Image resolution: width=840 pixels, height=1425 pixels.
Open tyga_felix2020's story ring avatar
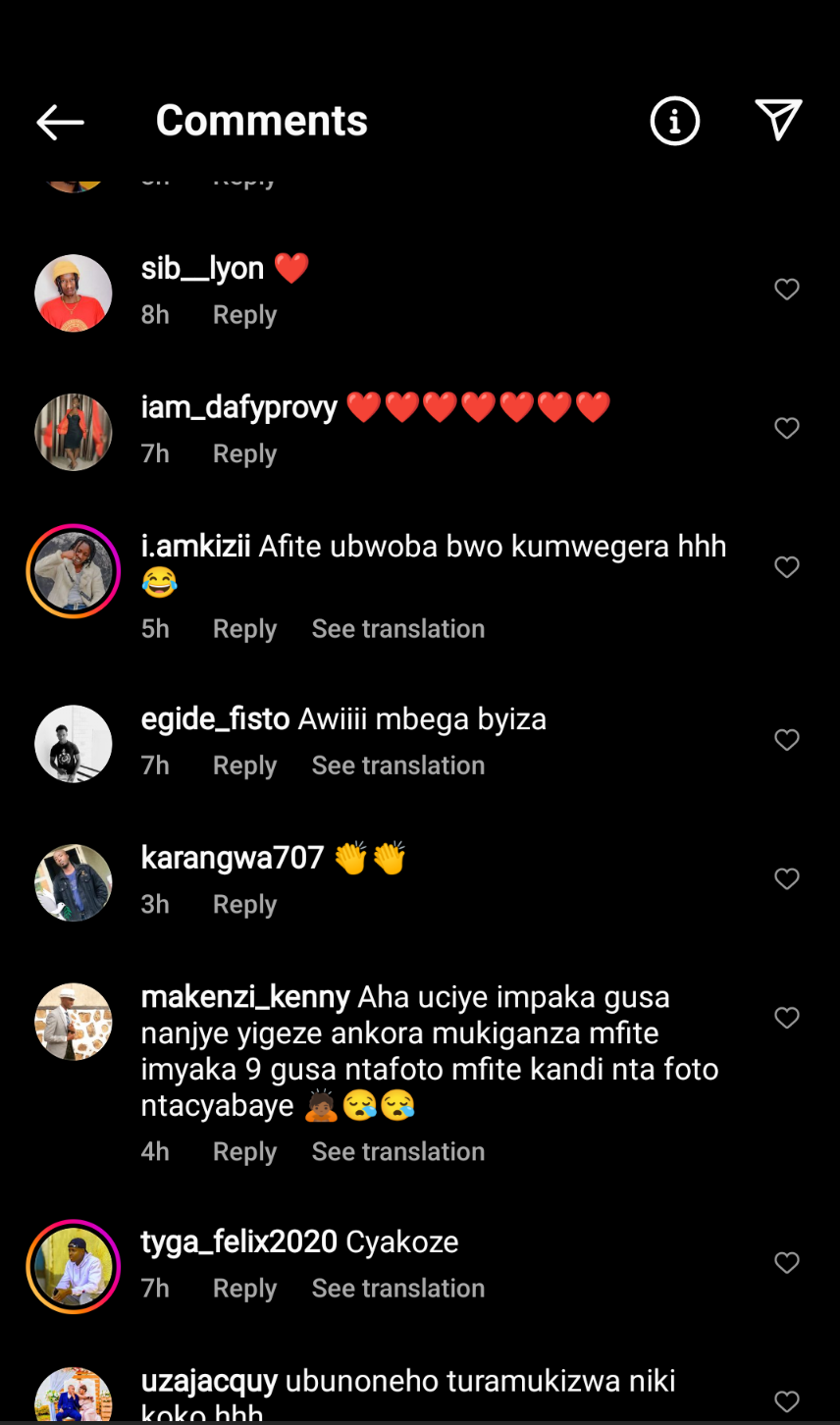coord(74,1267)
